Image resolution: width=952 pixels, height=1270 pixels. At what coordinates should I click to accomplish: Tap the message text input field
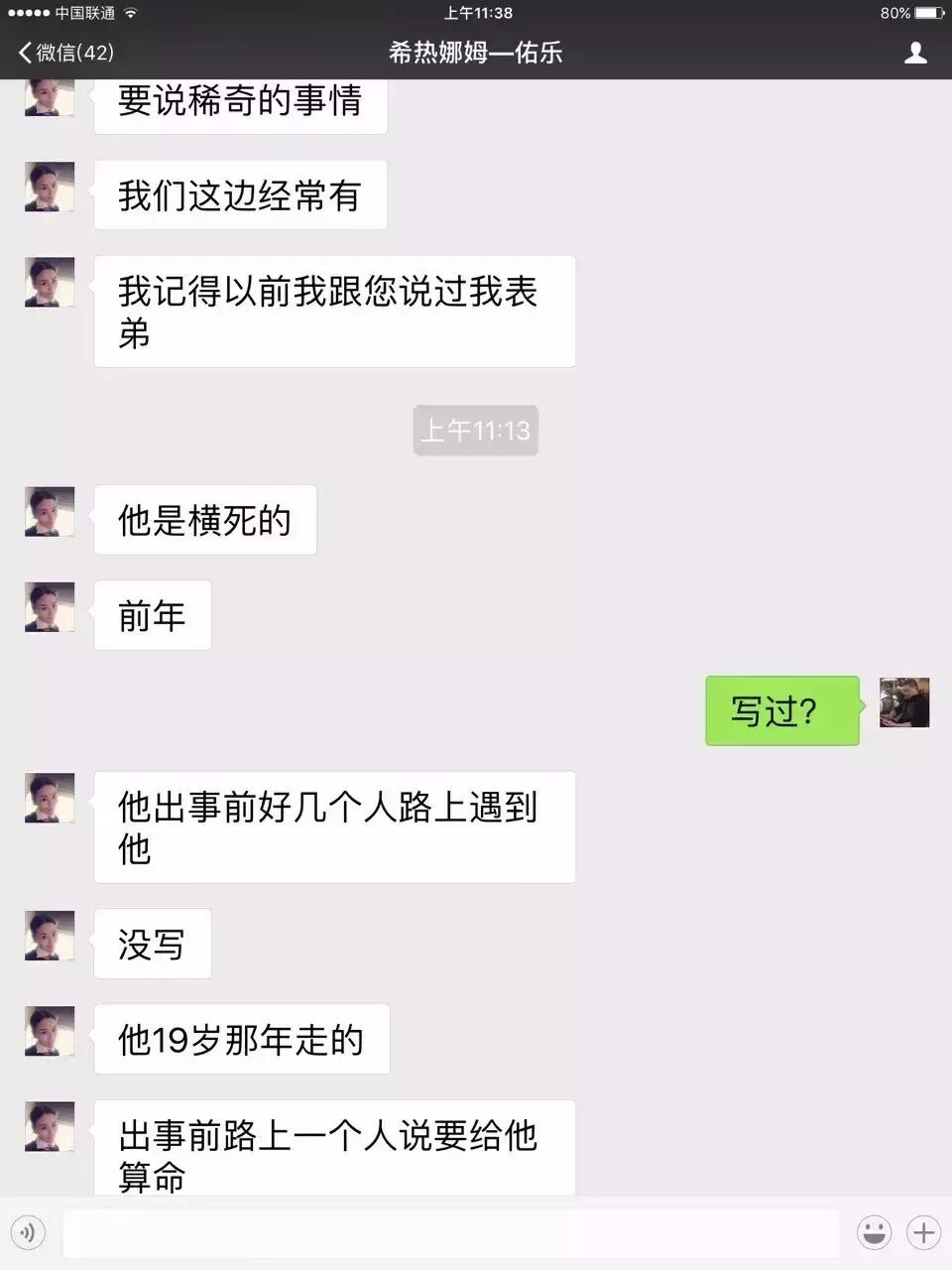(x=451, y=1233)
